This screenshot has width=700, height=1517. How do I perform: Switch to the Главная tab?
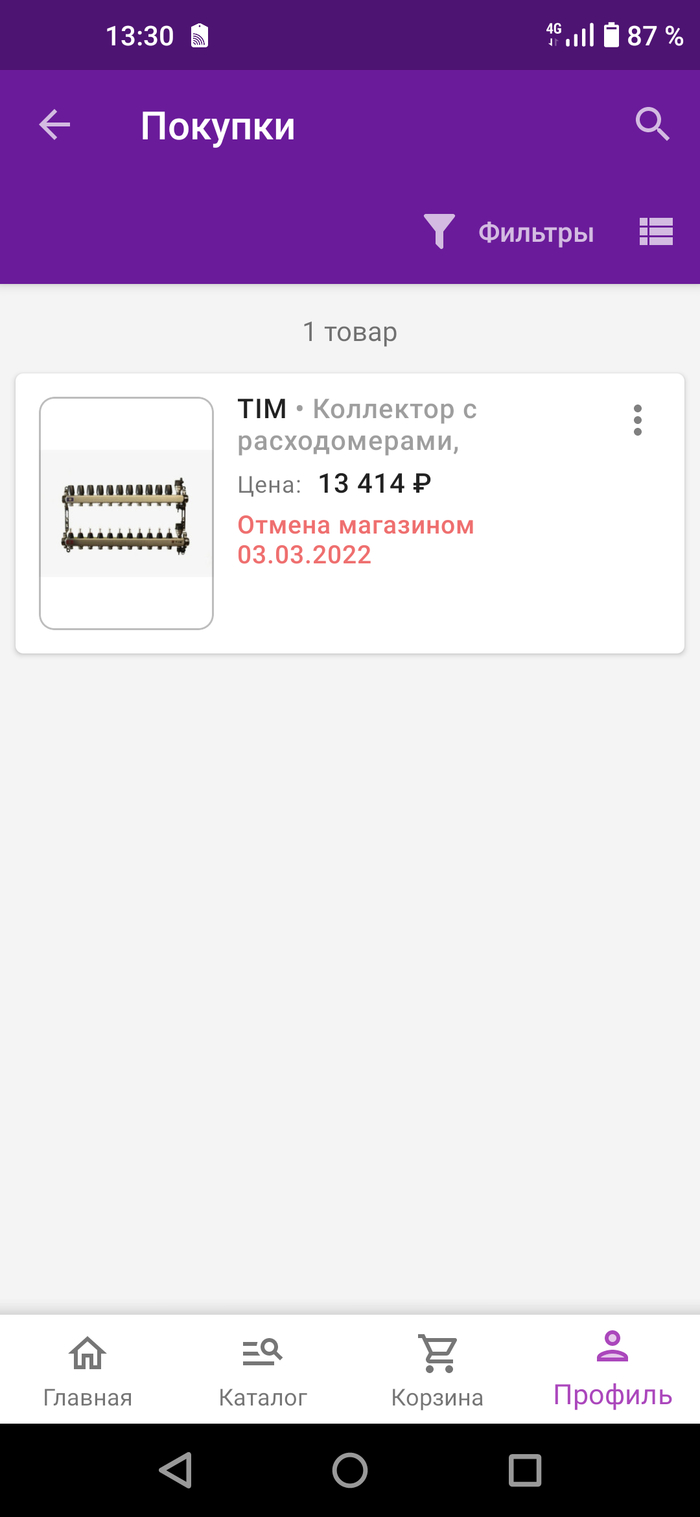click(x=87, y=1370)
